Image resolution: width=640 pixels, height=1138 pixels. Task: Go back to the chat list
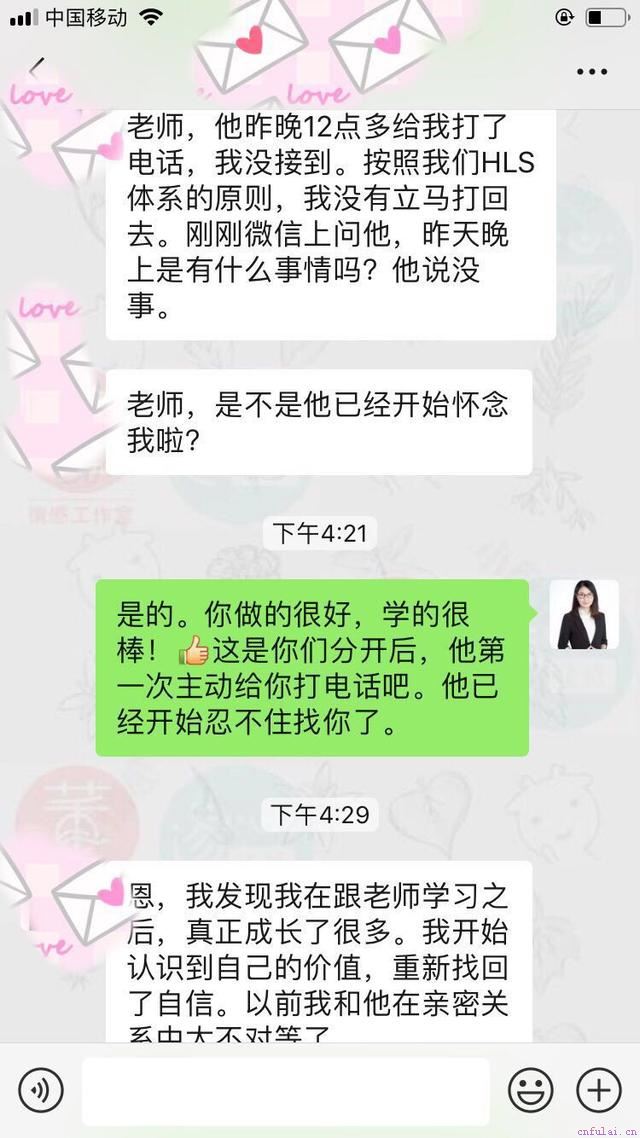(36, 69)
